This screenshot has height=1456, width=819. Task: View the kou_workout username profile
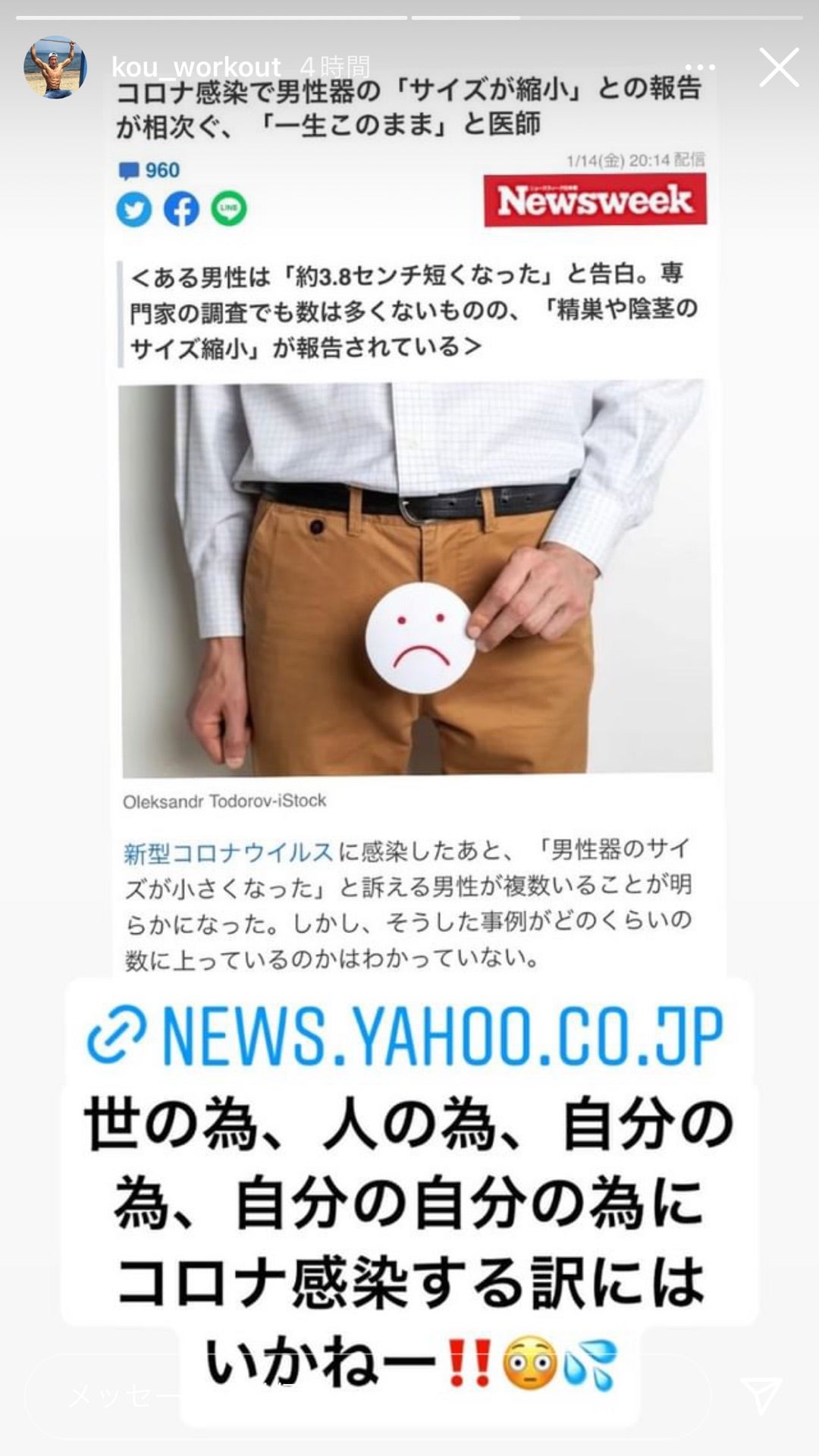point(196,67)
